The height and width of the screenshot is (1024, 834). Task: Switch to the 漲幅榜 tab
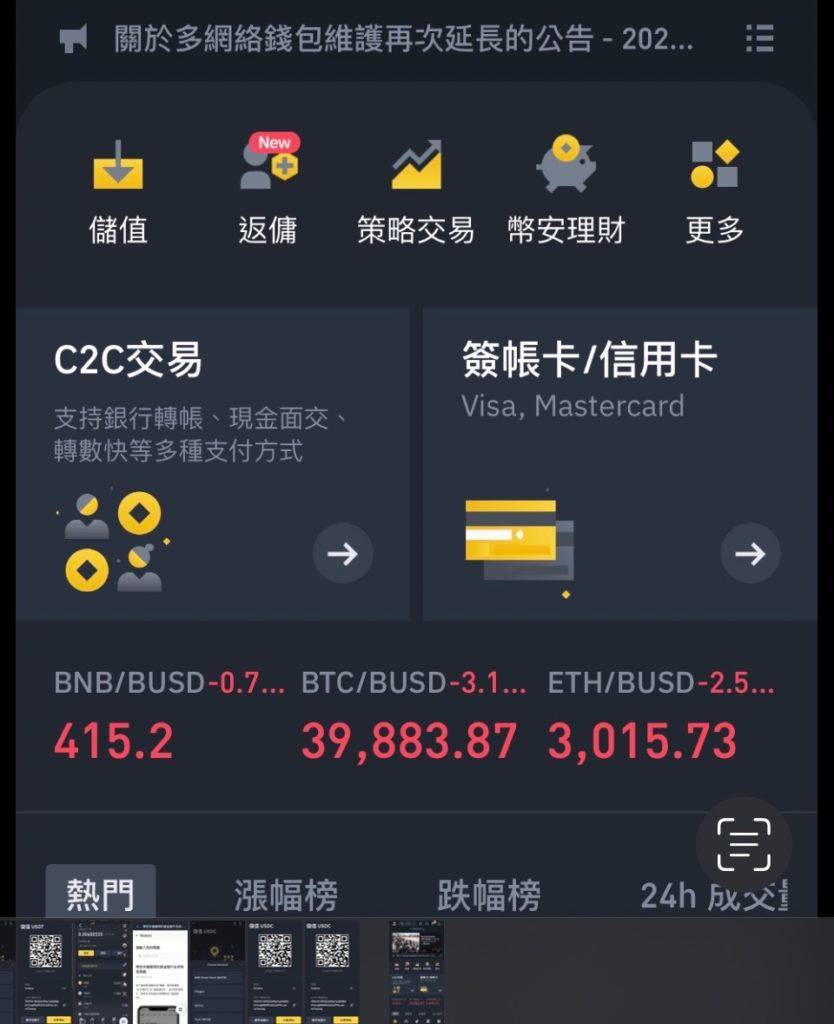(286, 894)
